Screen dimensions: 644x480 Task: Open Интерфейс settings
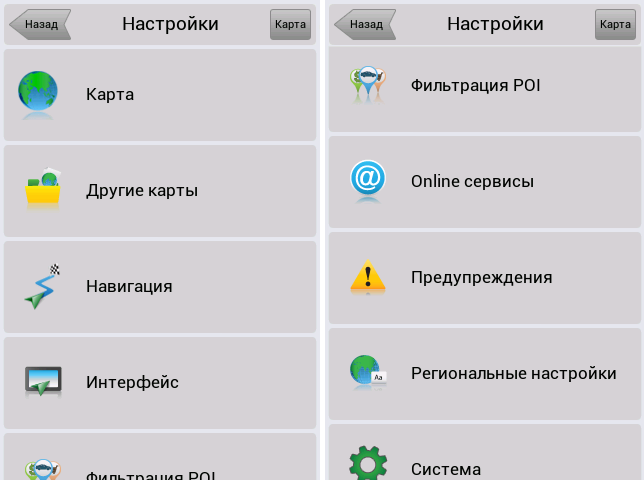pos(160,382)
